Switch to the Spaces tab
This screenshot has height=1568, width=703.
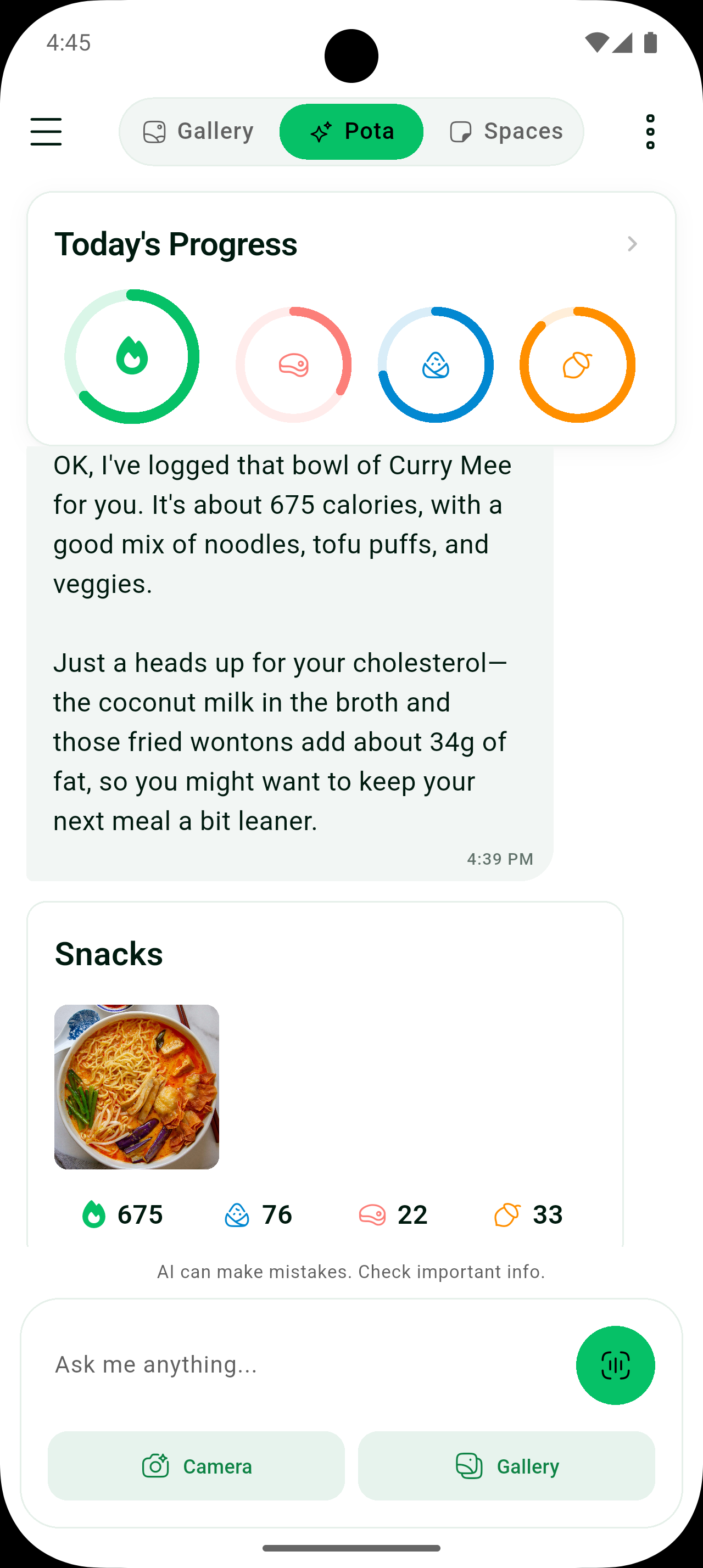coord(505,131)
